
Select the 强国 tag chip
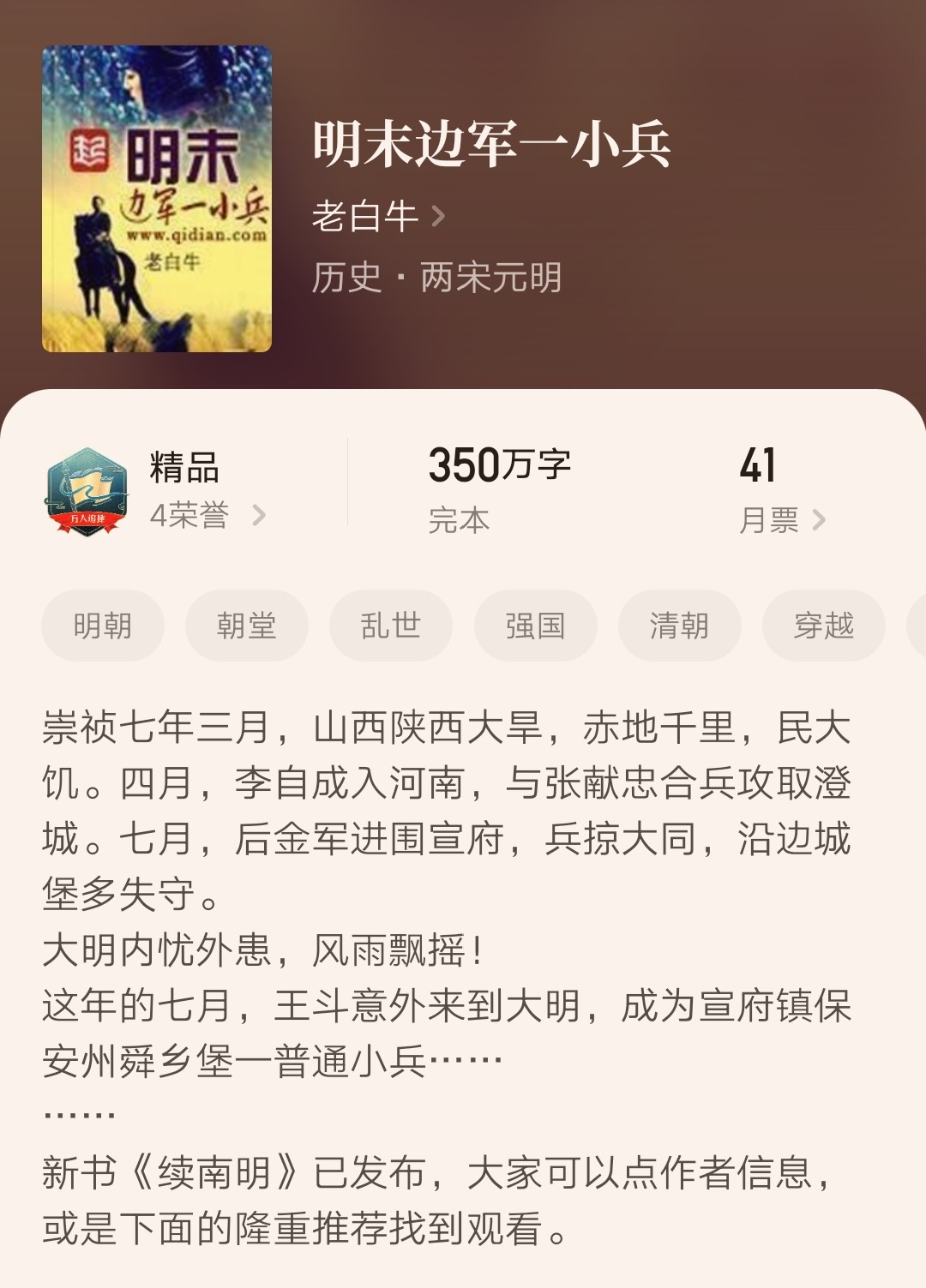coord(535,626)
